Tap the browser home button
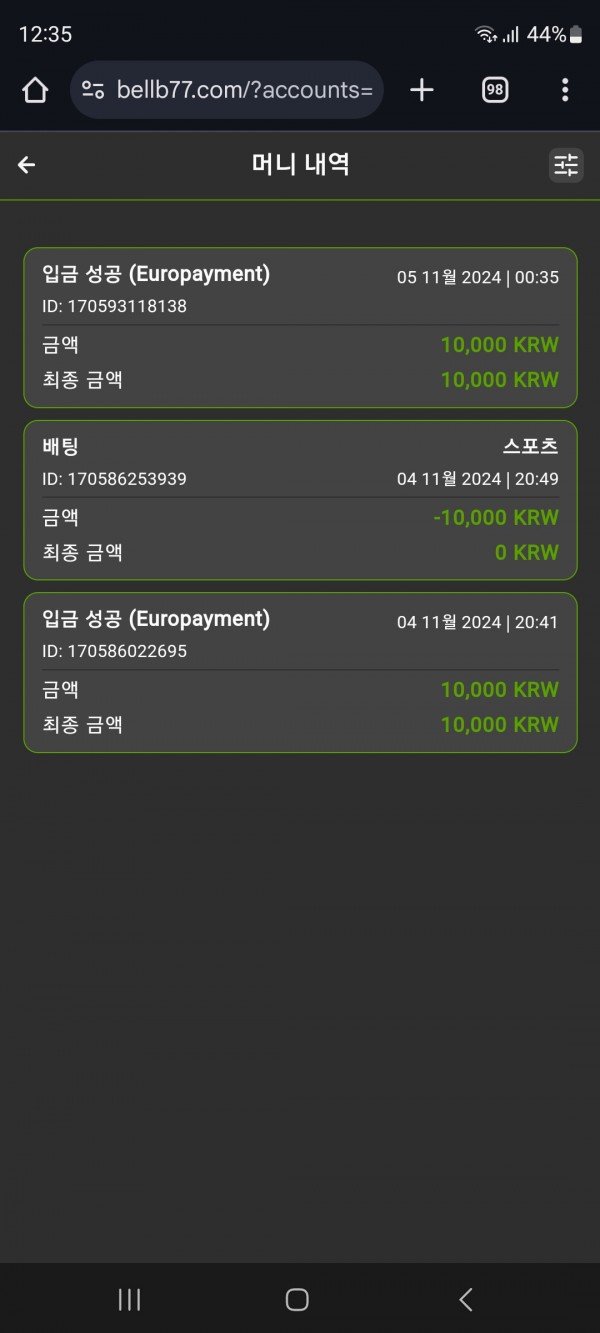 pos(35,90)
